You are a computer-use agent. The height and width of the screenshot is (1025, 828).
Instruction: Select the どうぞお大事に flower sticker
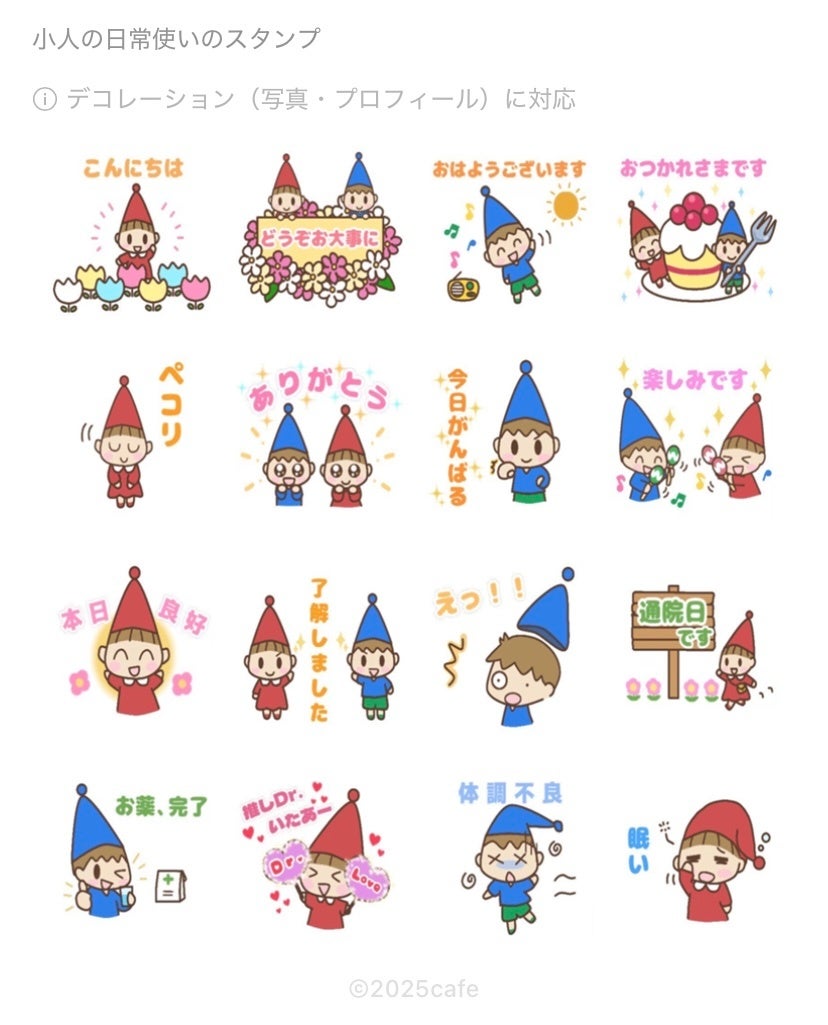320,230
